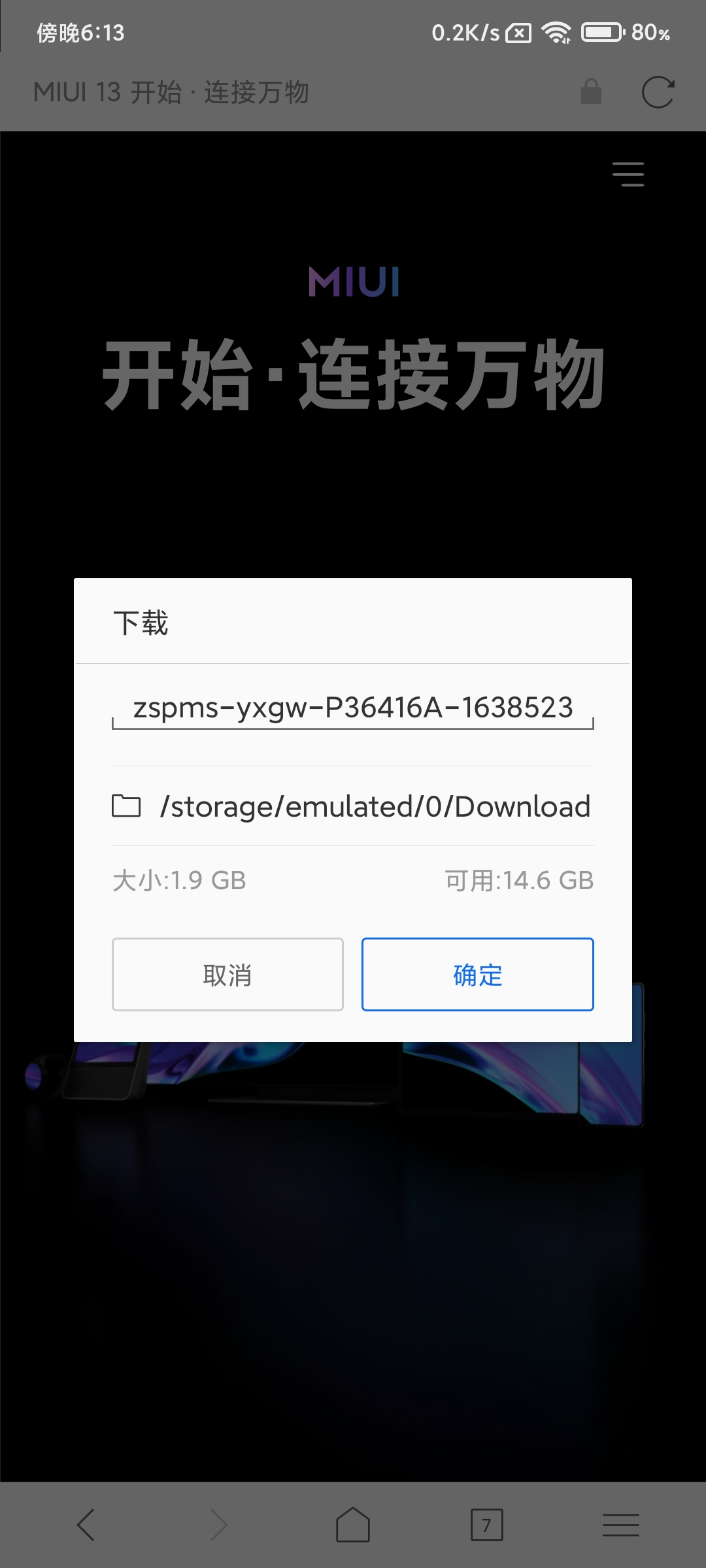Go to the browser home page
The width and height of the screenshot is (706, 1568).
(x=353, y=1525)
